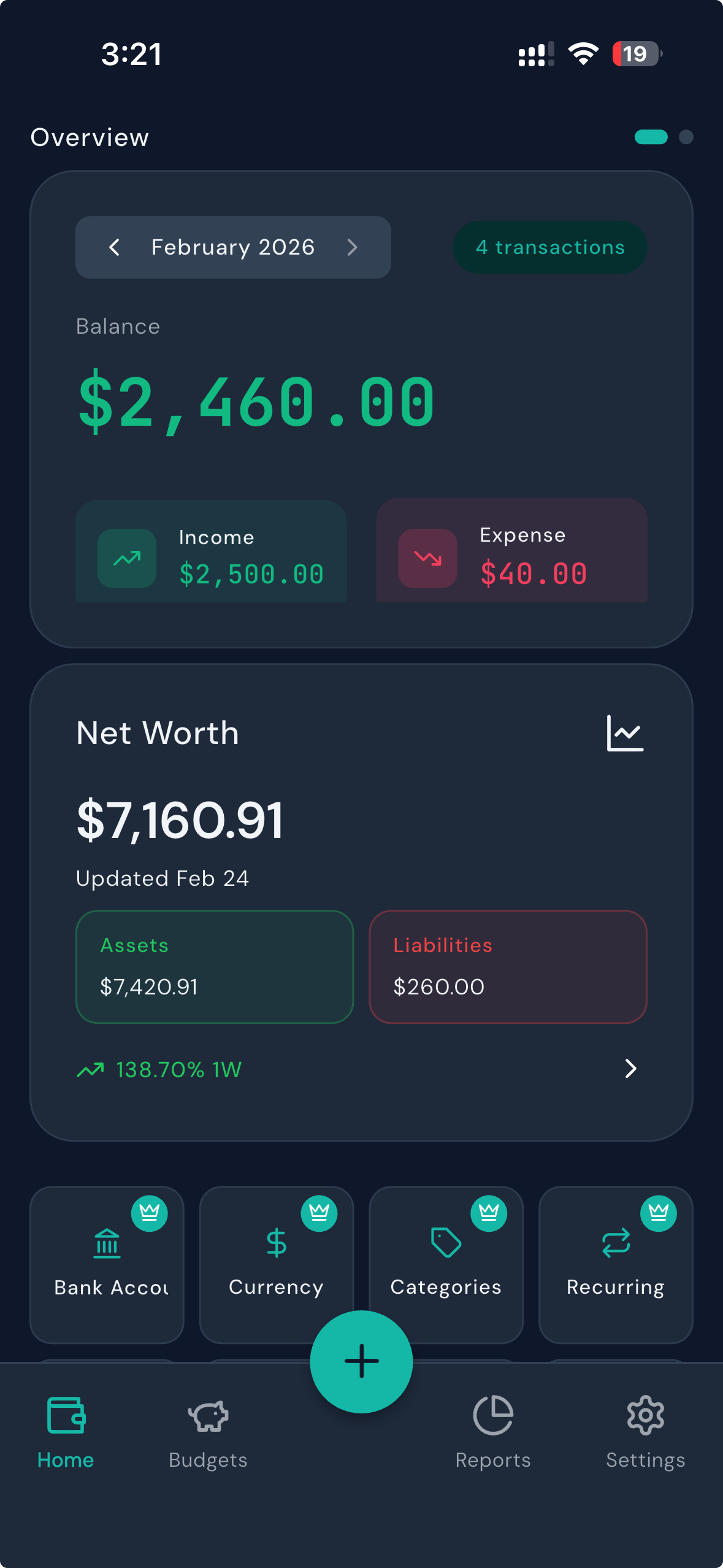The width and height of the screenshot is (723, 1568).
Task: Tap the crown badge on Recurring card
Action: tap(659, 1213)
